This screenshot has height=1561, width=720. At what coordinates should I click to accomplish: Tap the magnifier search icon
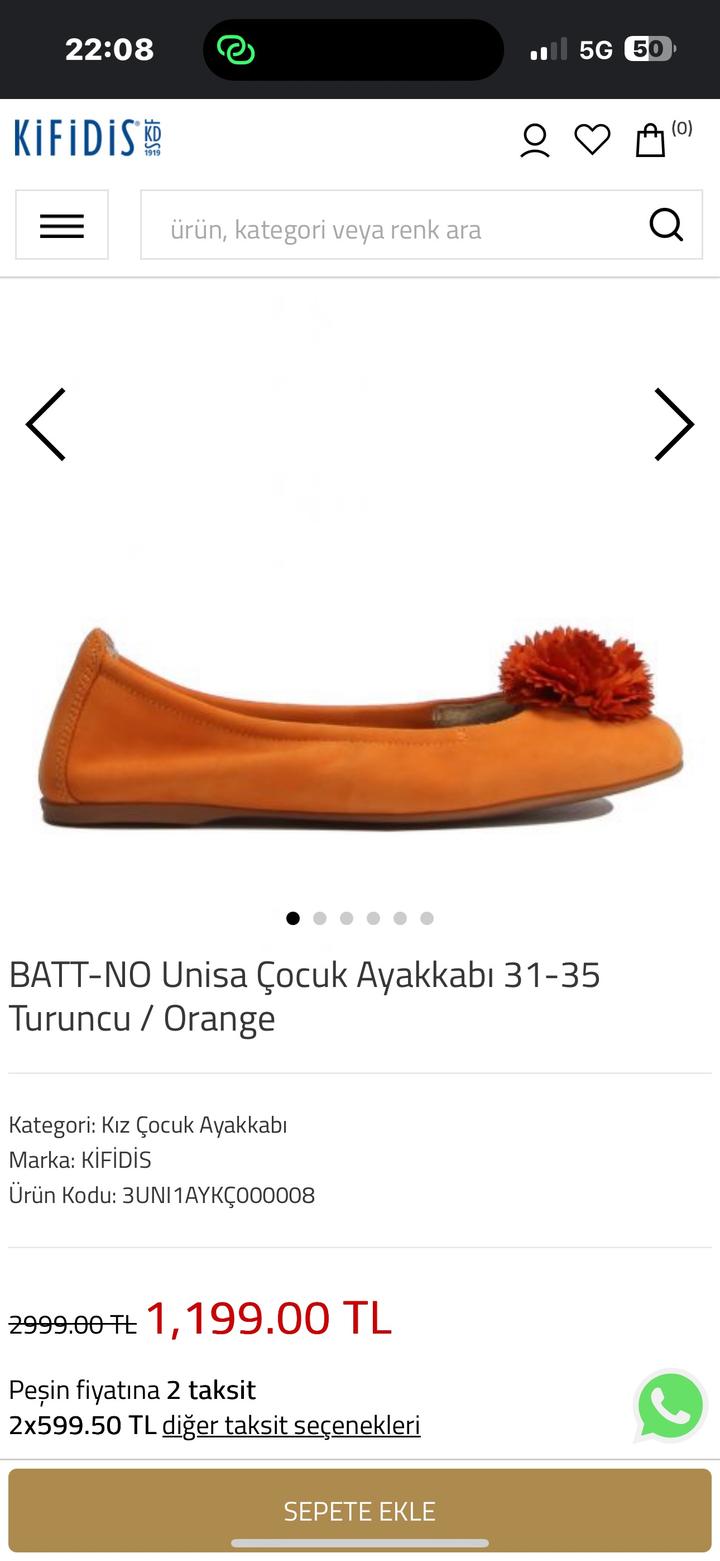(x=666, y=225)
